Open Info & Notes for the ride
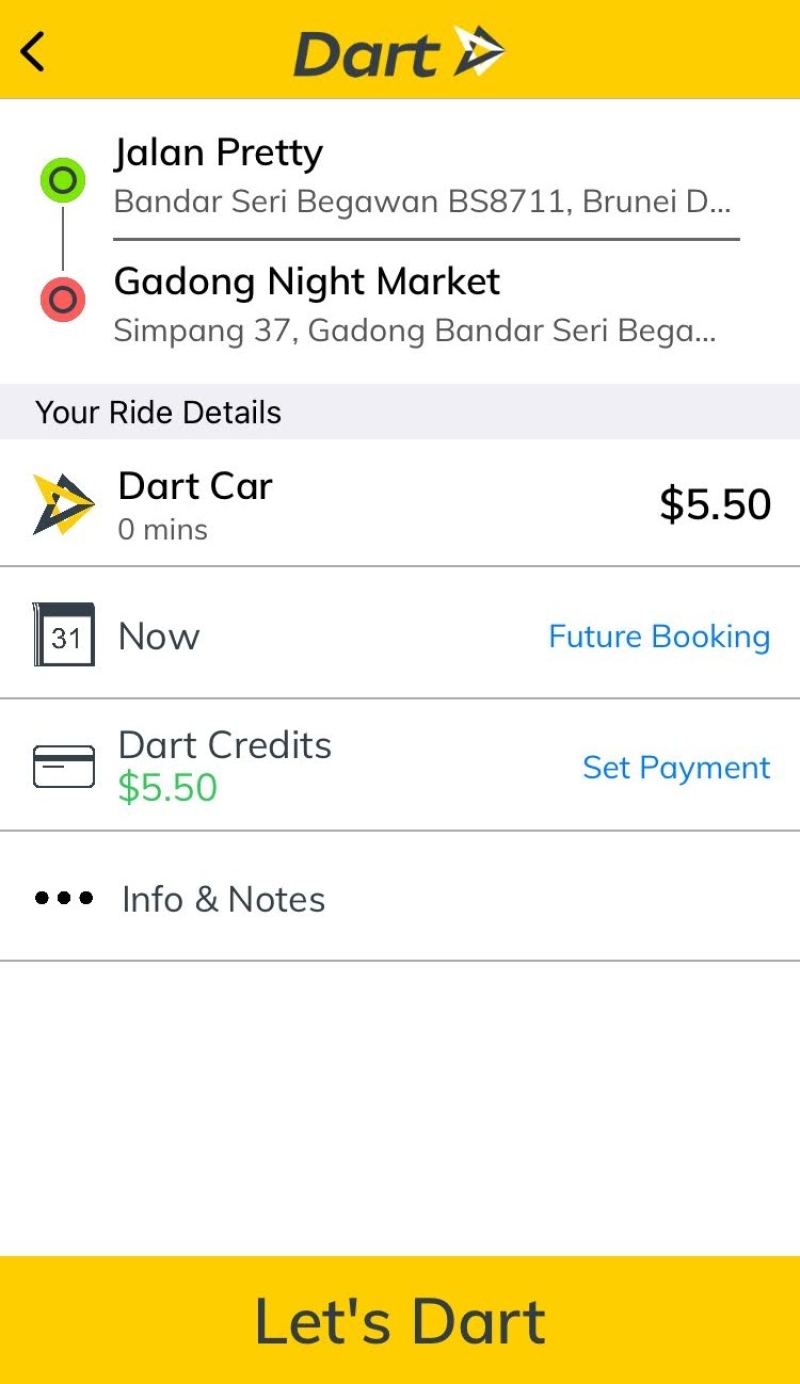 223,899
